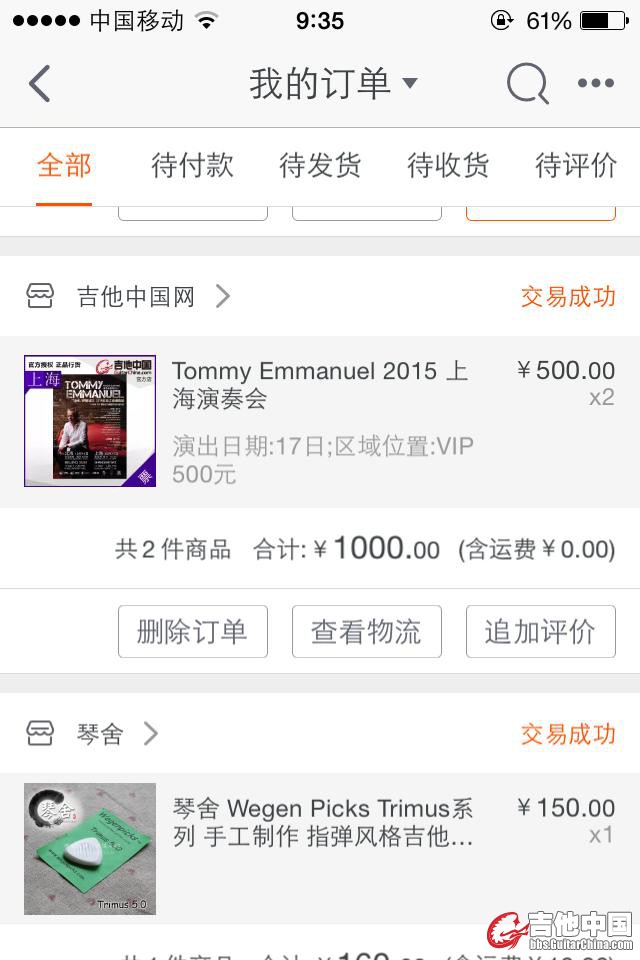The width and height of the screenshot is (640, 960).
Task: Open the 琴舍 store page
Action: pyautogui.click(x=100, y=734)
